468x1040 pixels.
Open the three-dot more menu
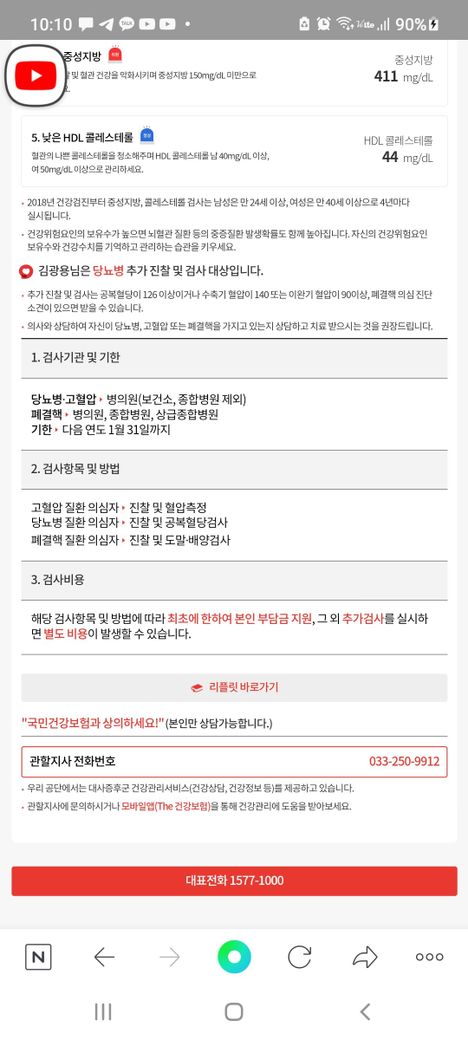[430, 956]
